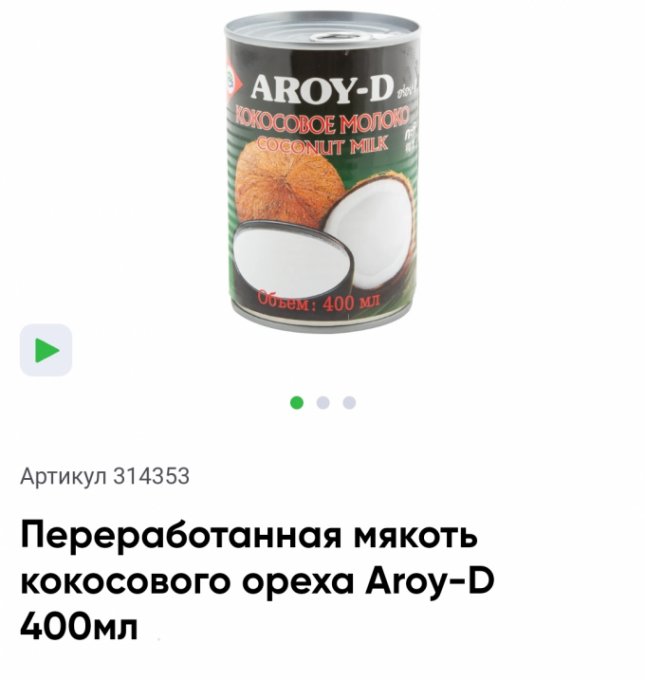Play the product video
This screenshot has height=680, width=645.
pos(46,350)
